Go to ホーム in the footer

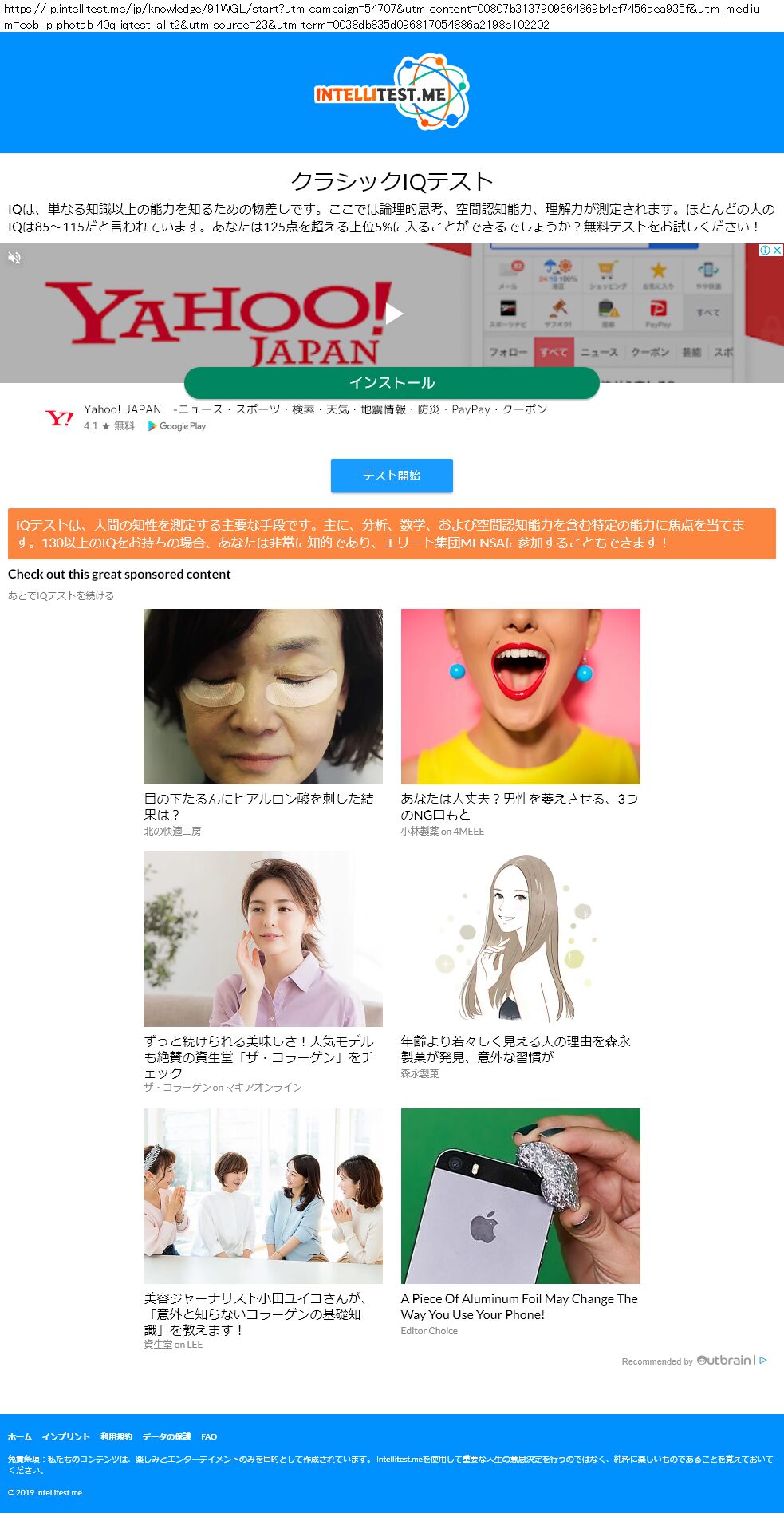click(20, 1437)
